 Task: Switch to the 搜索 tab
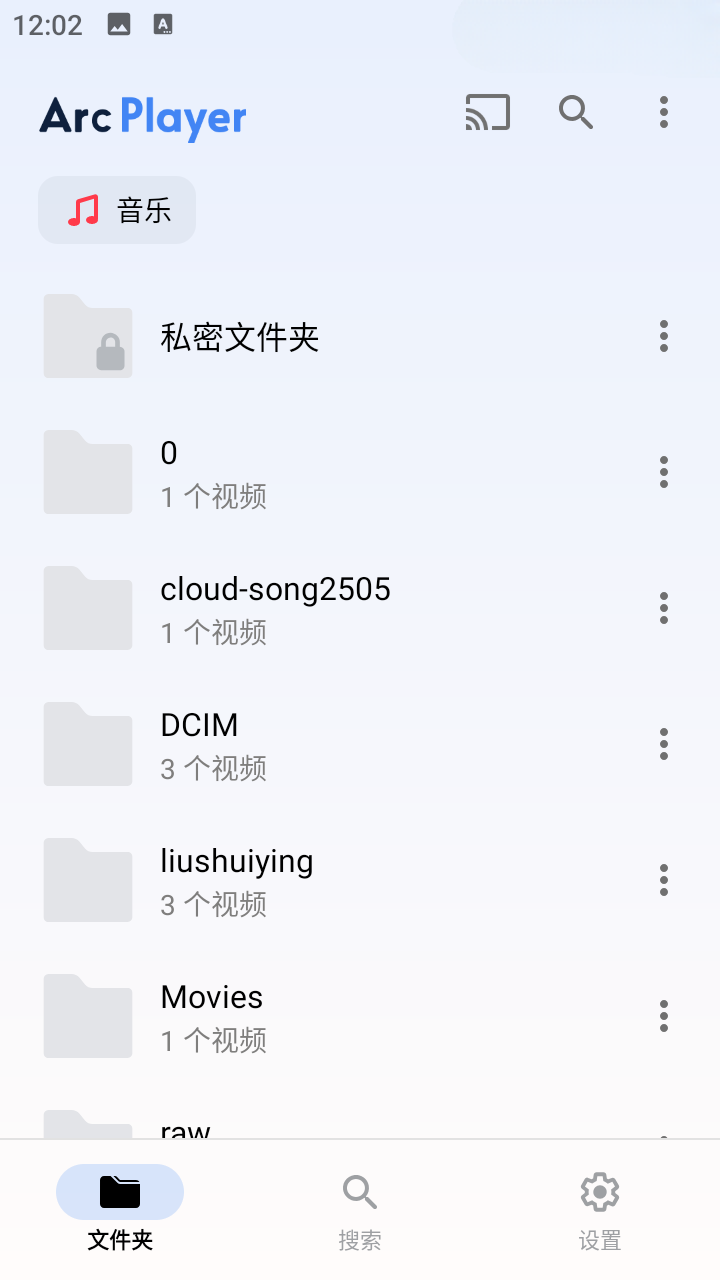360,1210
